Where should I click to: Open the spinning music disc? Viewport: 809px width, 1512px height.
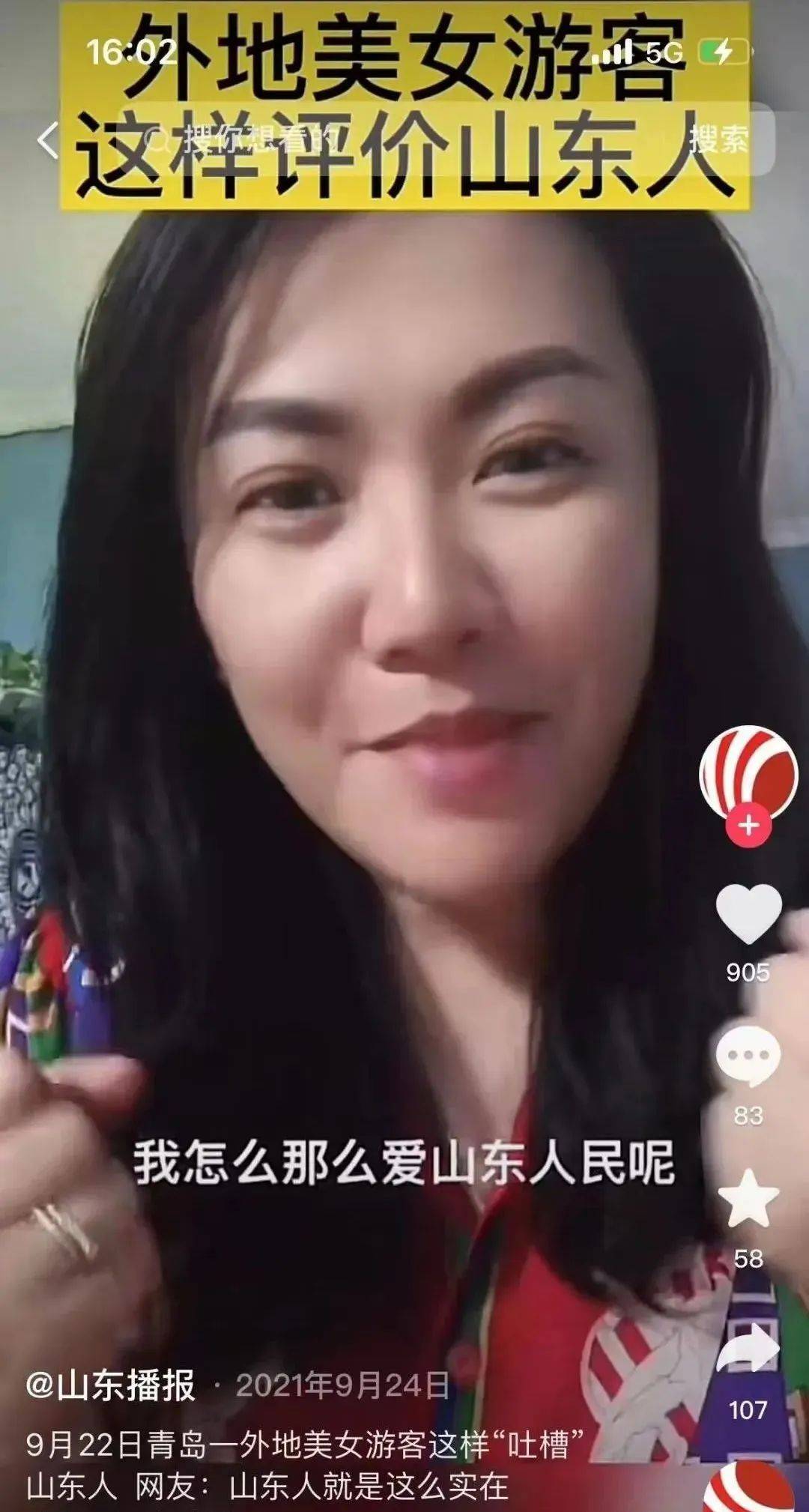[749, 1487]
